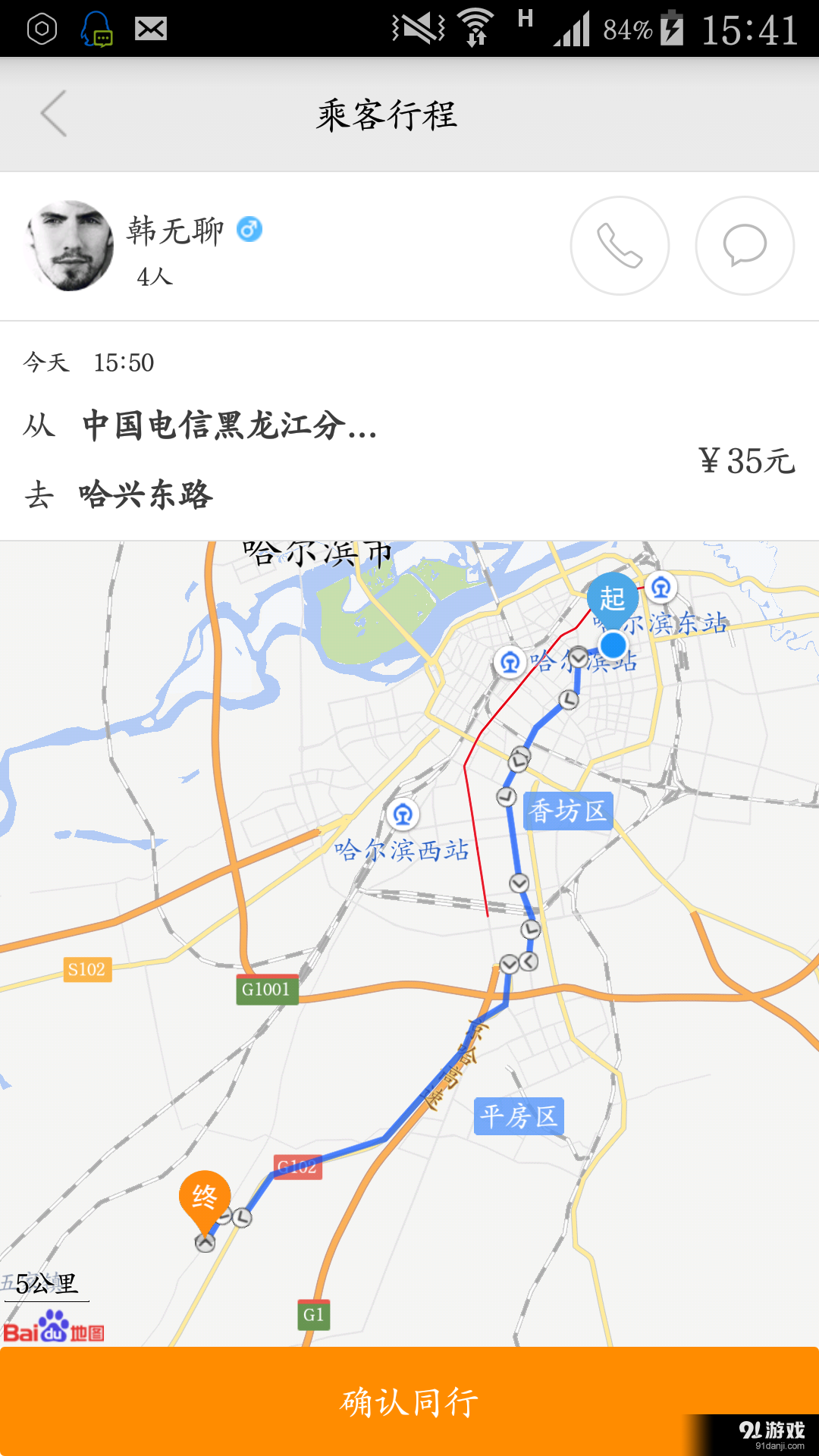Tap the truncated origin 中国电信黑龙江分... to expand it
The width and height of the screenshot is (819, 1456).
click(x=227, y=425)
